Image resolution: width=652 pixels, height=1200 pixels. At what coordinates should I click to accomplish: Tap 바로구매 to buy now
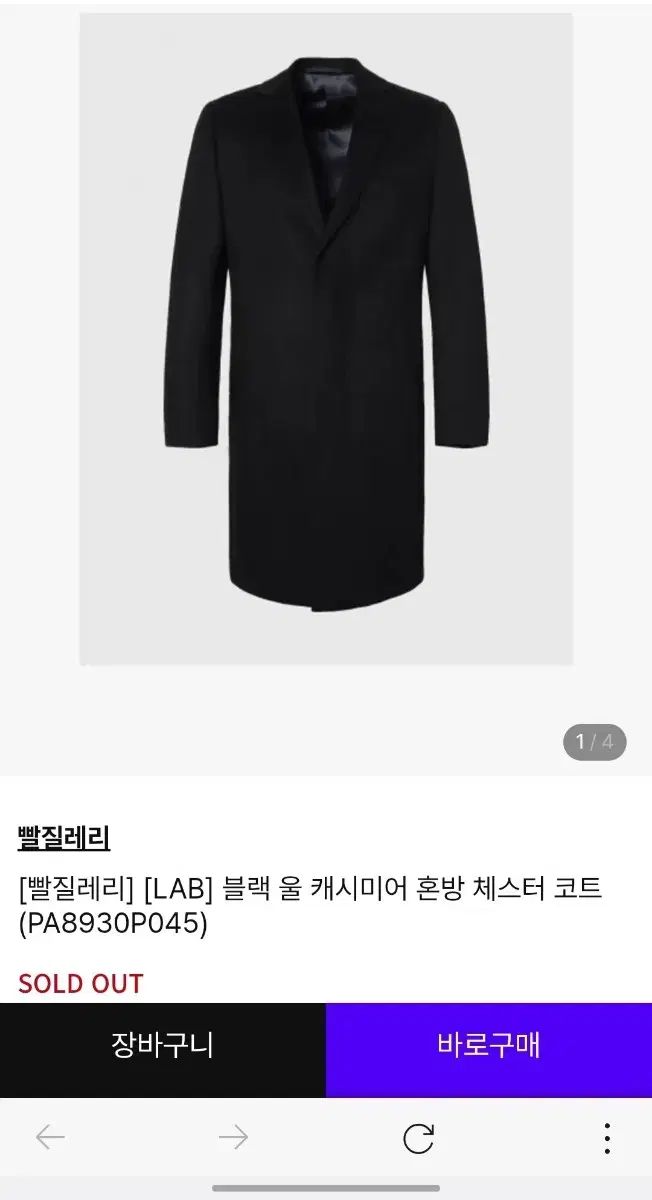point(488,1046)
